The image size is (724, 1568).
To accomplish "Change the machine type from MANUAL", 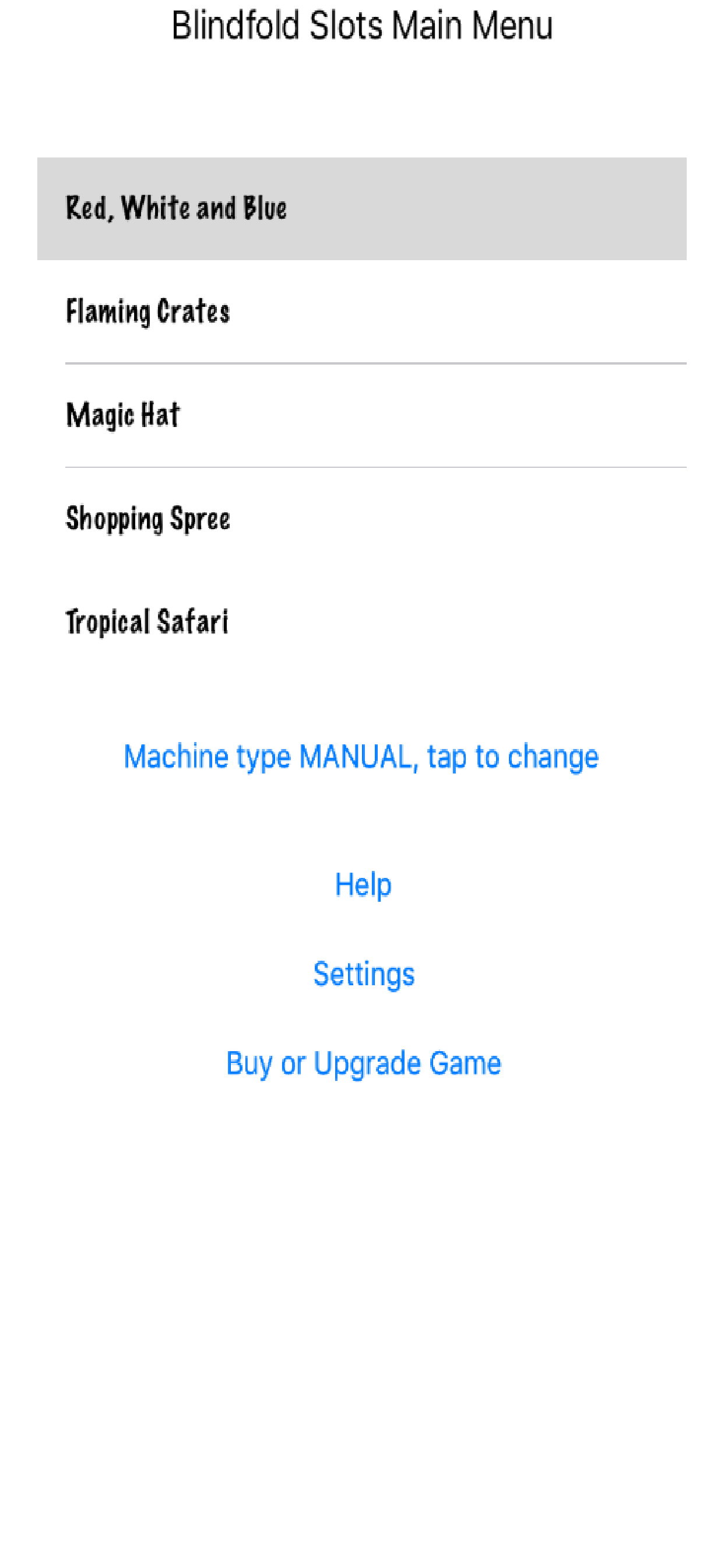I will coord(361,757).
